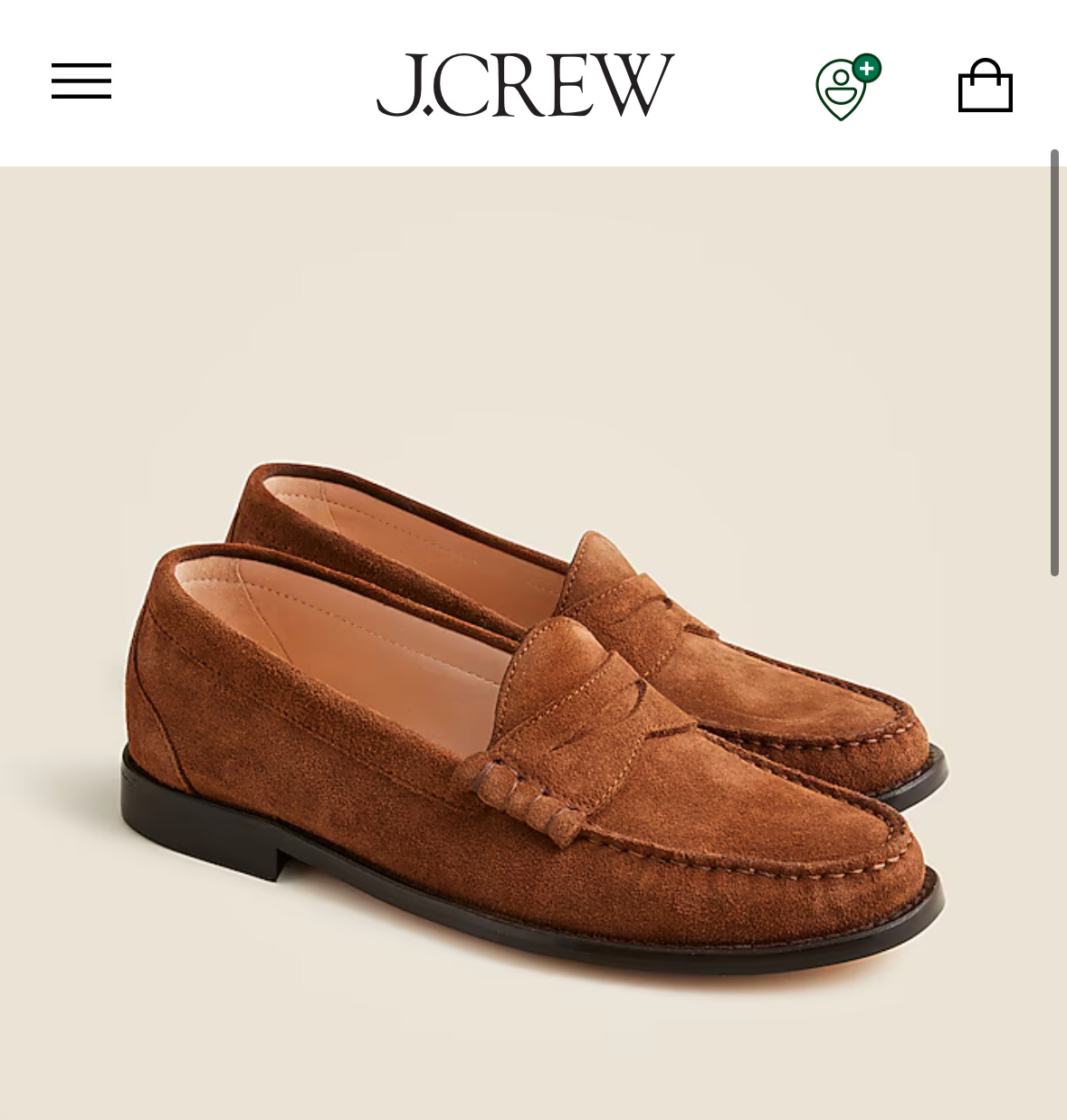Open the hamburger navigation menu
The image size is (1067, 1120).
pos(81,81)
